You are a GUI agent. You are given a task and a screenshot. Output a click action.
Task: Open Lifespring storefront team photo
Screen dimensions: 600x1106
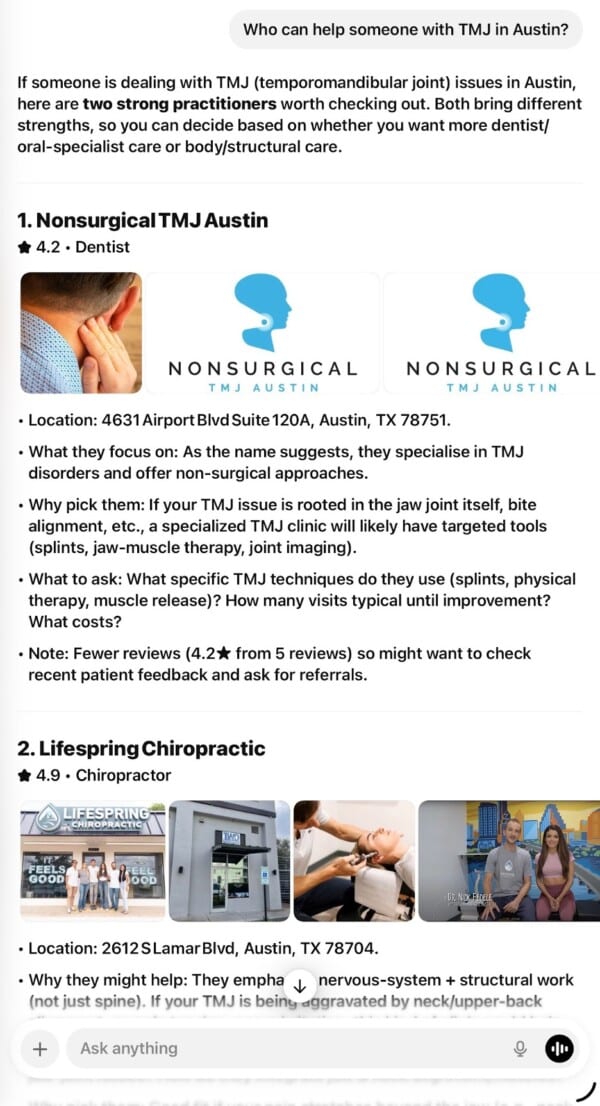coord(92,860)
